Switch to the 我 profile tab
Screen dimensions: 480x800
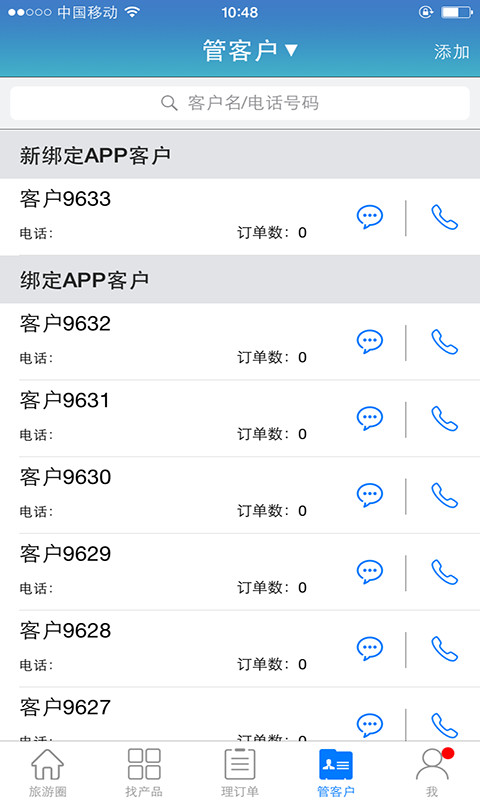(x=433, y=772)
